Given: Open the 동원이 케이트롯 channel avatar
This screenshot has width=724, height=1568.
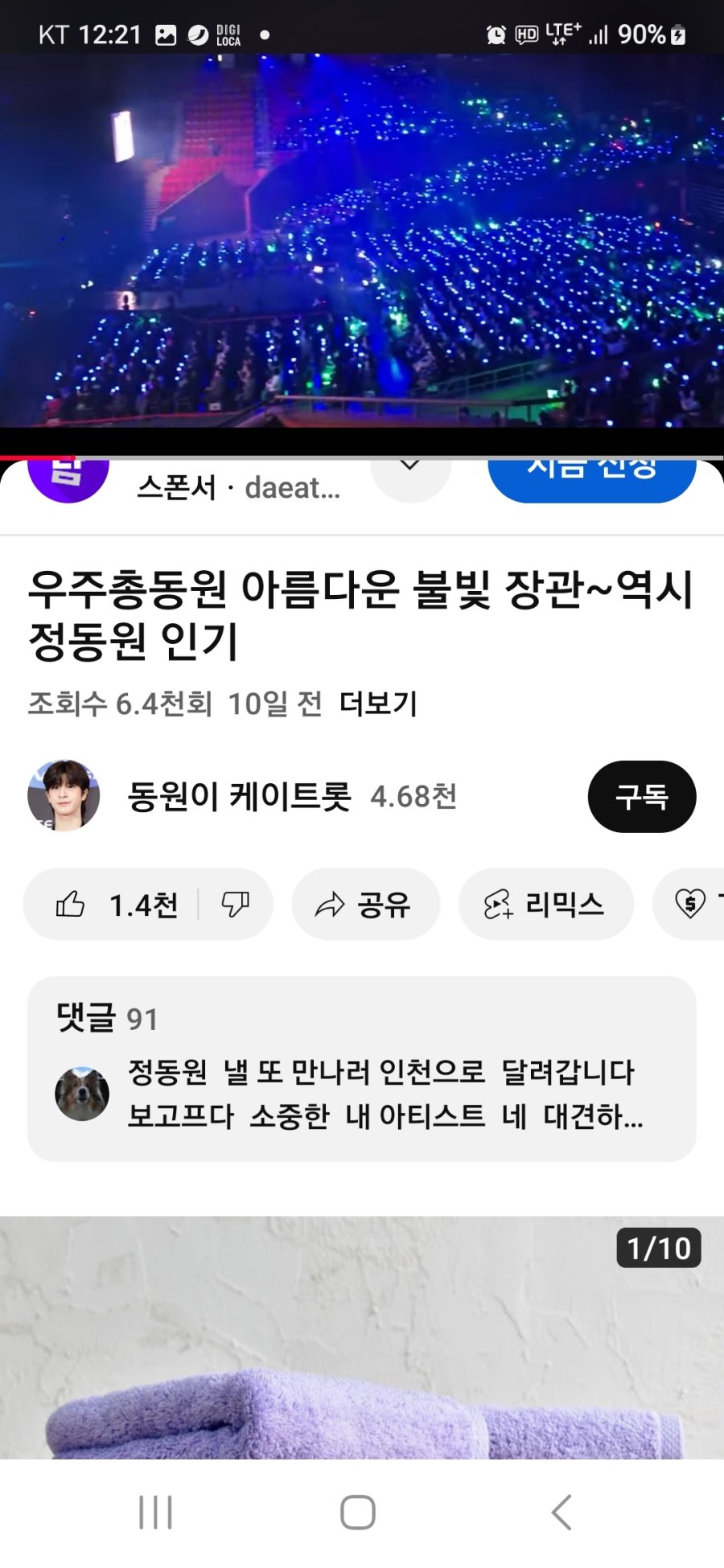Looking at the screenshot, I should pyautogui.click(x=64, y=795).
